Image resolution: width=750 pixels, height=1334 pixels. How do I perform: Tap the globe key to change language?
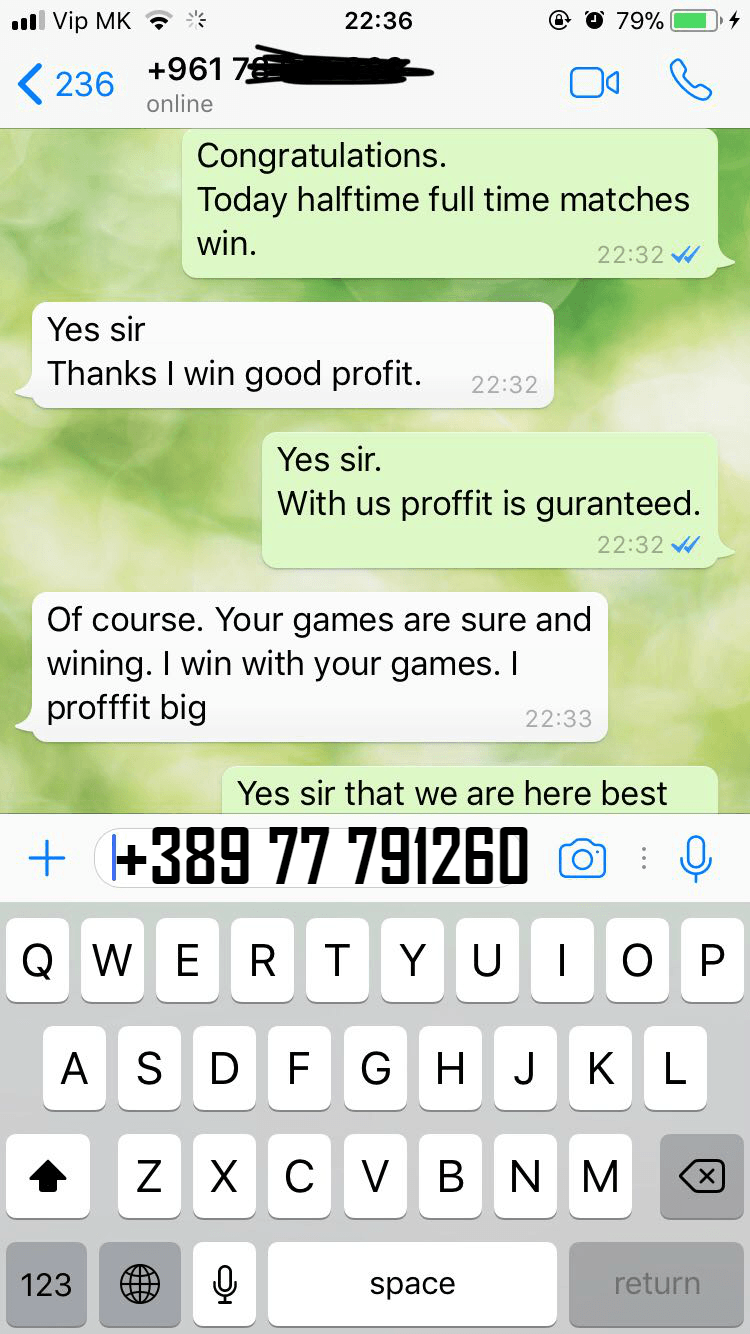pyautogui.click(x=140, y=1284)
